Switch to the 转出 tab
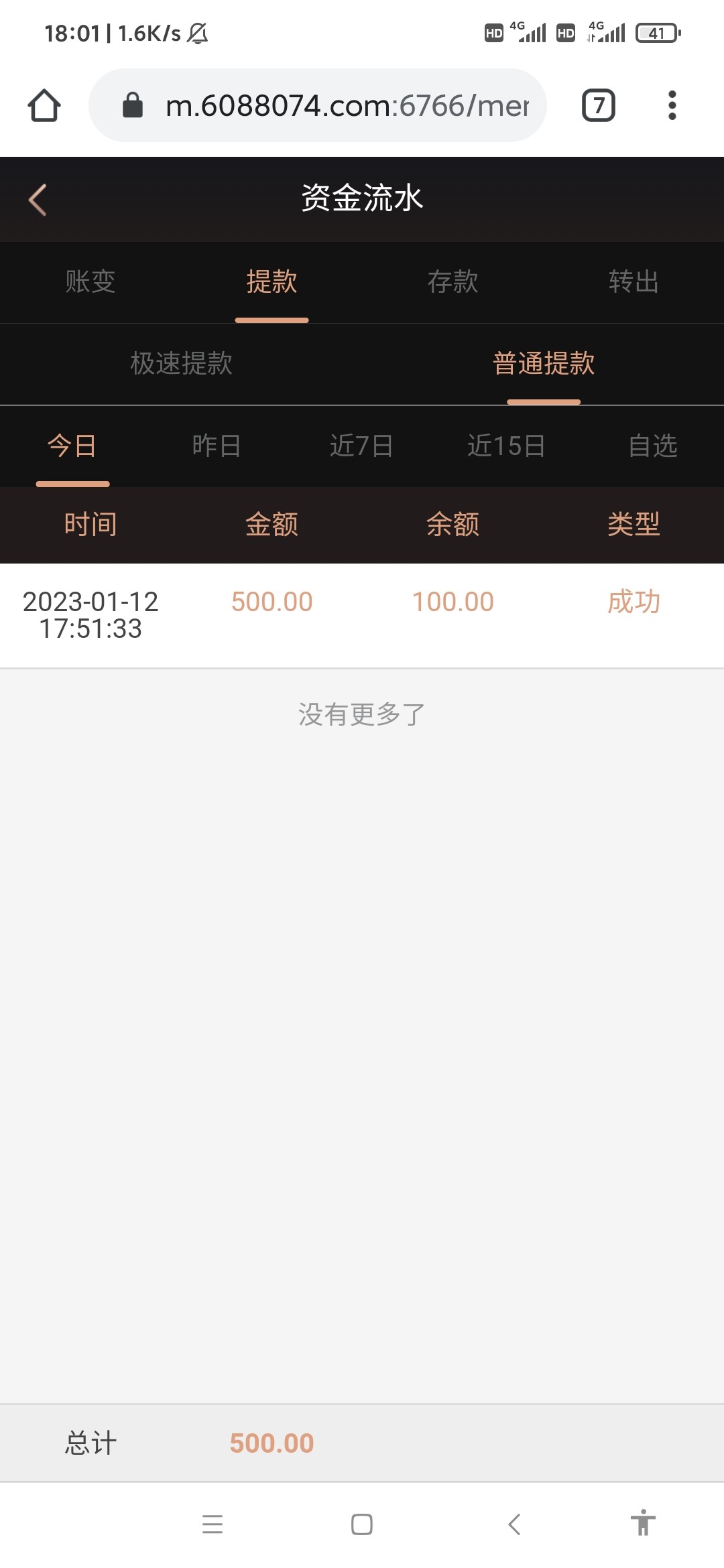 click(633, 281)
